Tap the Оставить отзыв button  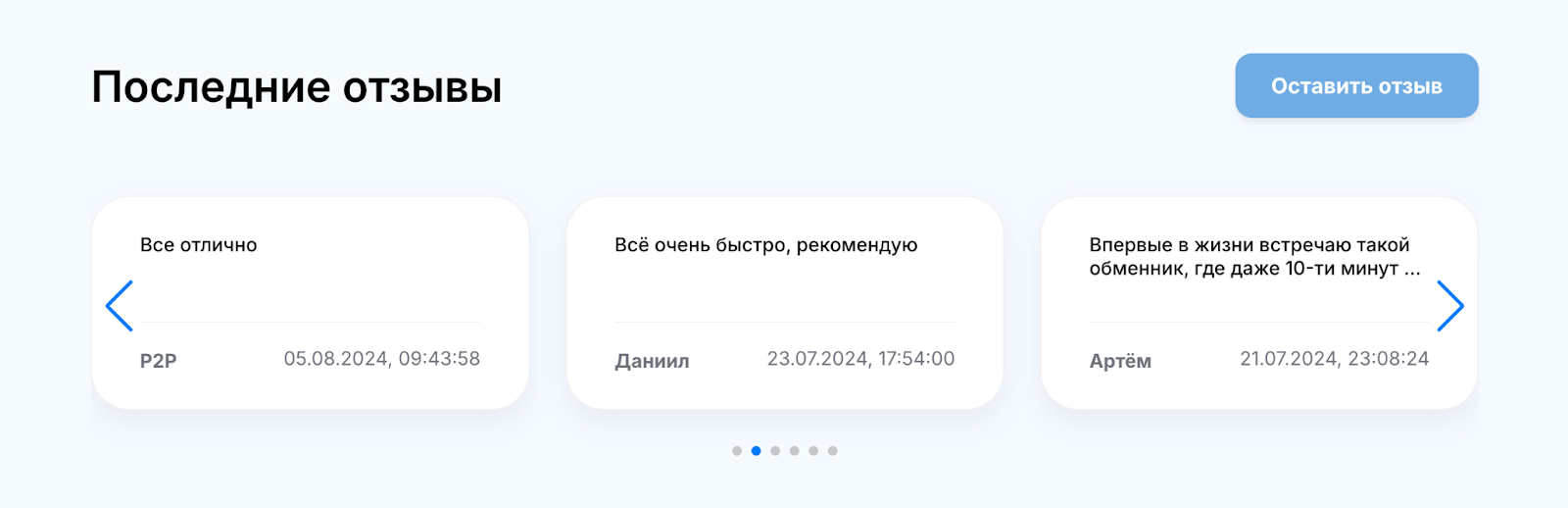pos(1356,86)
